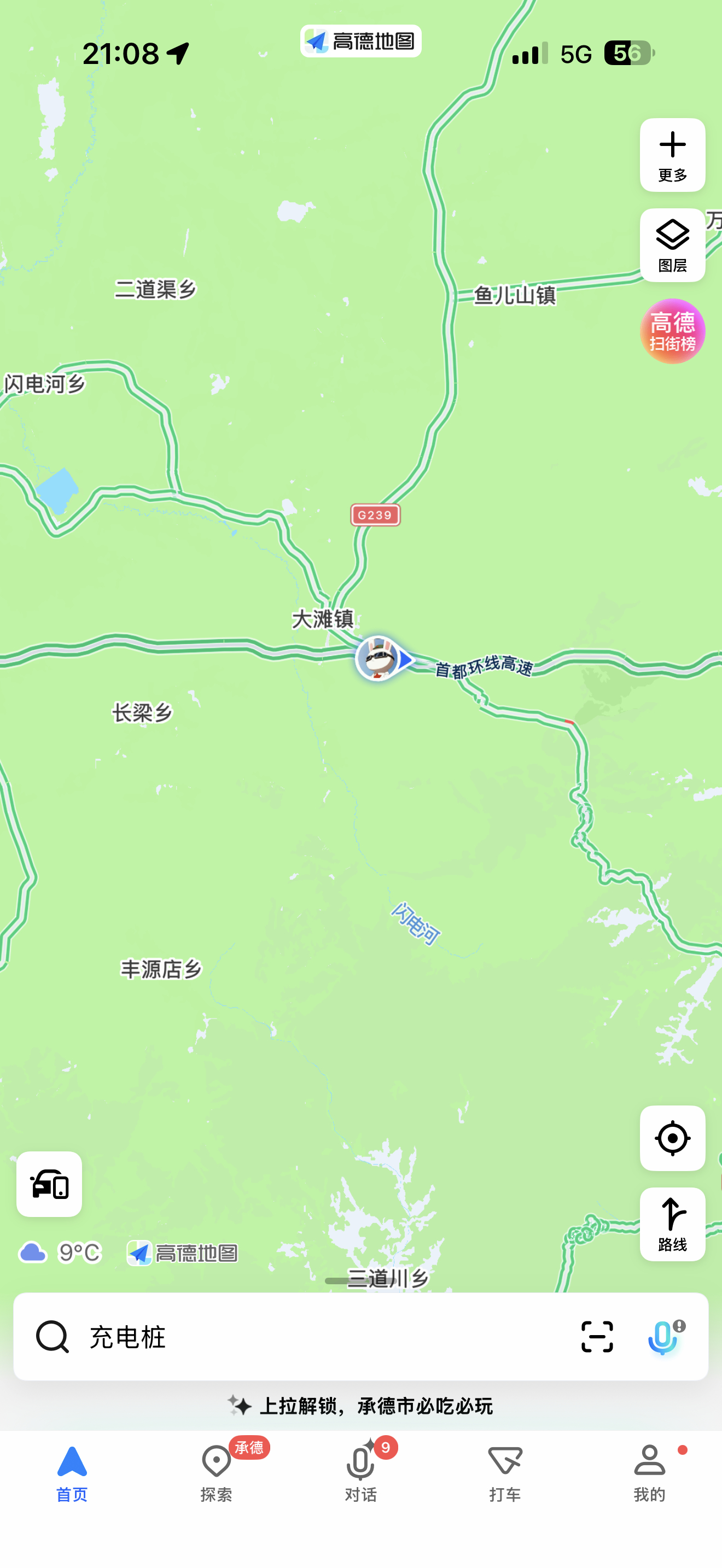Open the 我的 profile tab
The image size is (722, 1568).
click(650, 1473)
